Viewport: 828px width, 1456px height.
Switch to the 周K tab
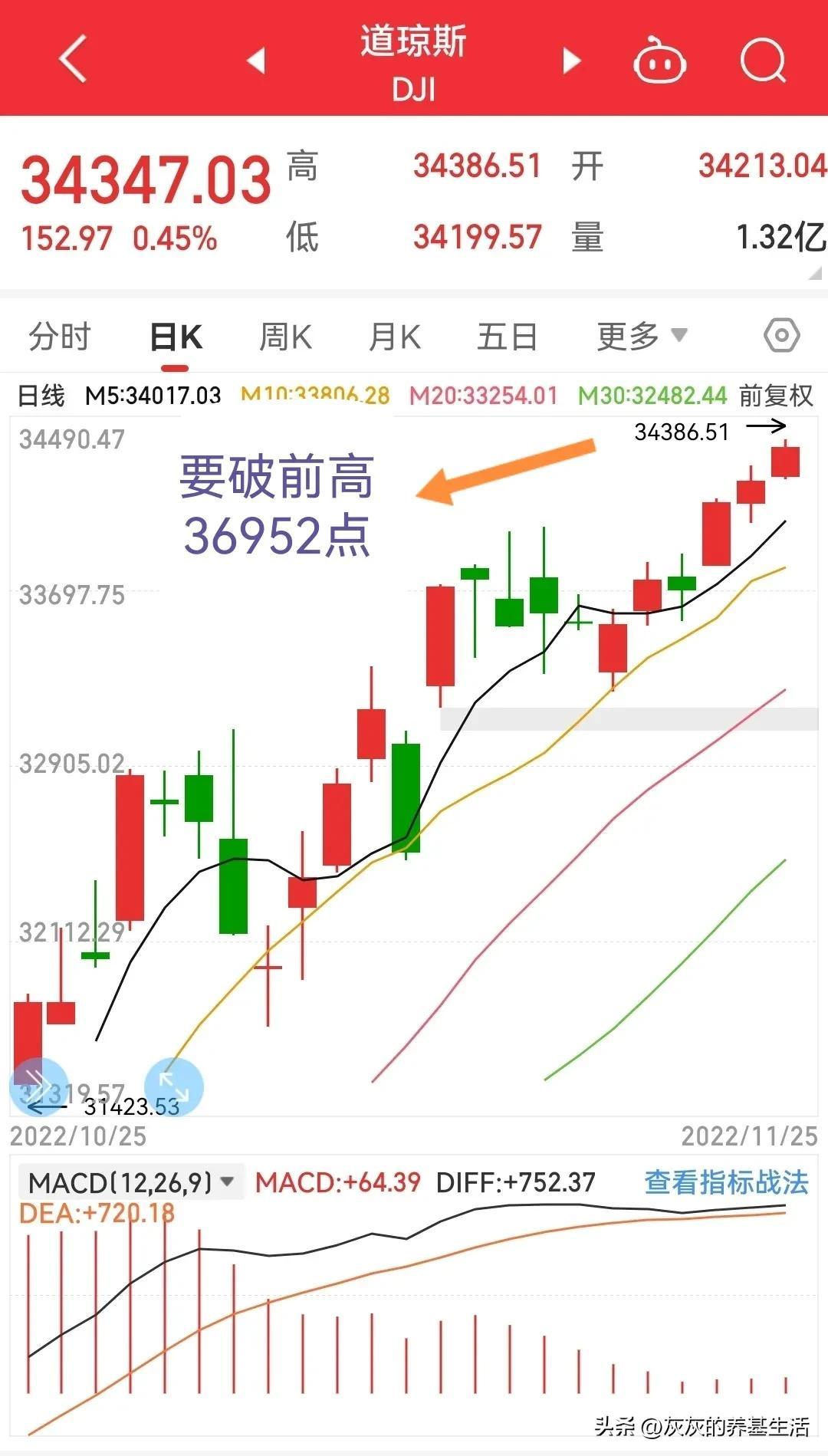tap(285, 337)
